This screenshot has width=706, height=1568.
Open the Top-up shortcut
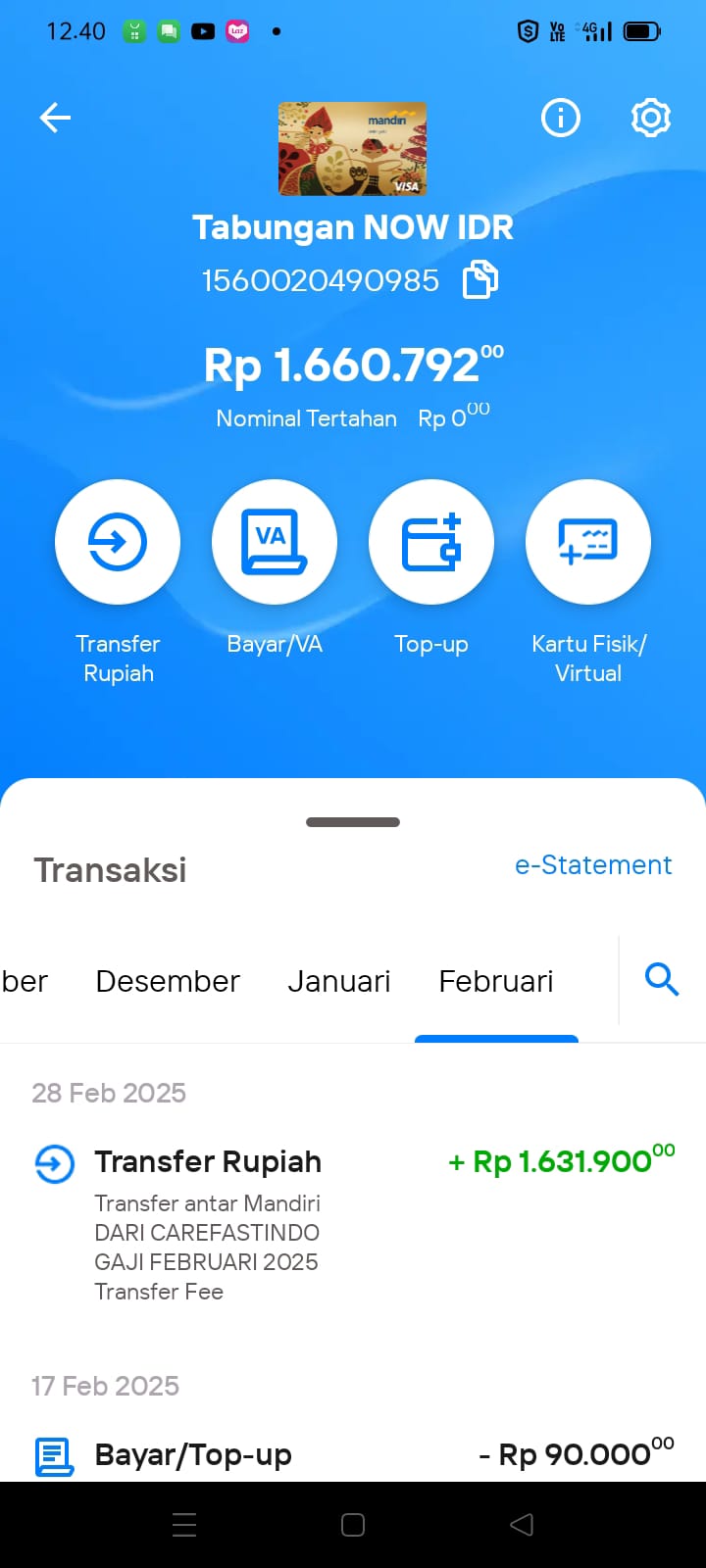point(431,542)
